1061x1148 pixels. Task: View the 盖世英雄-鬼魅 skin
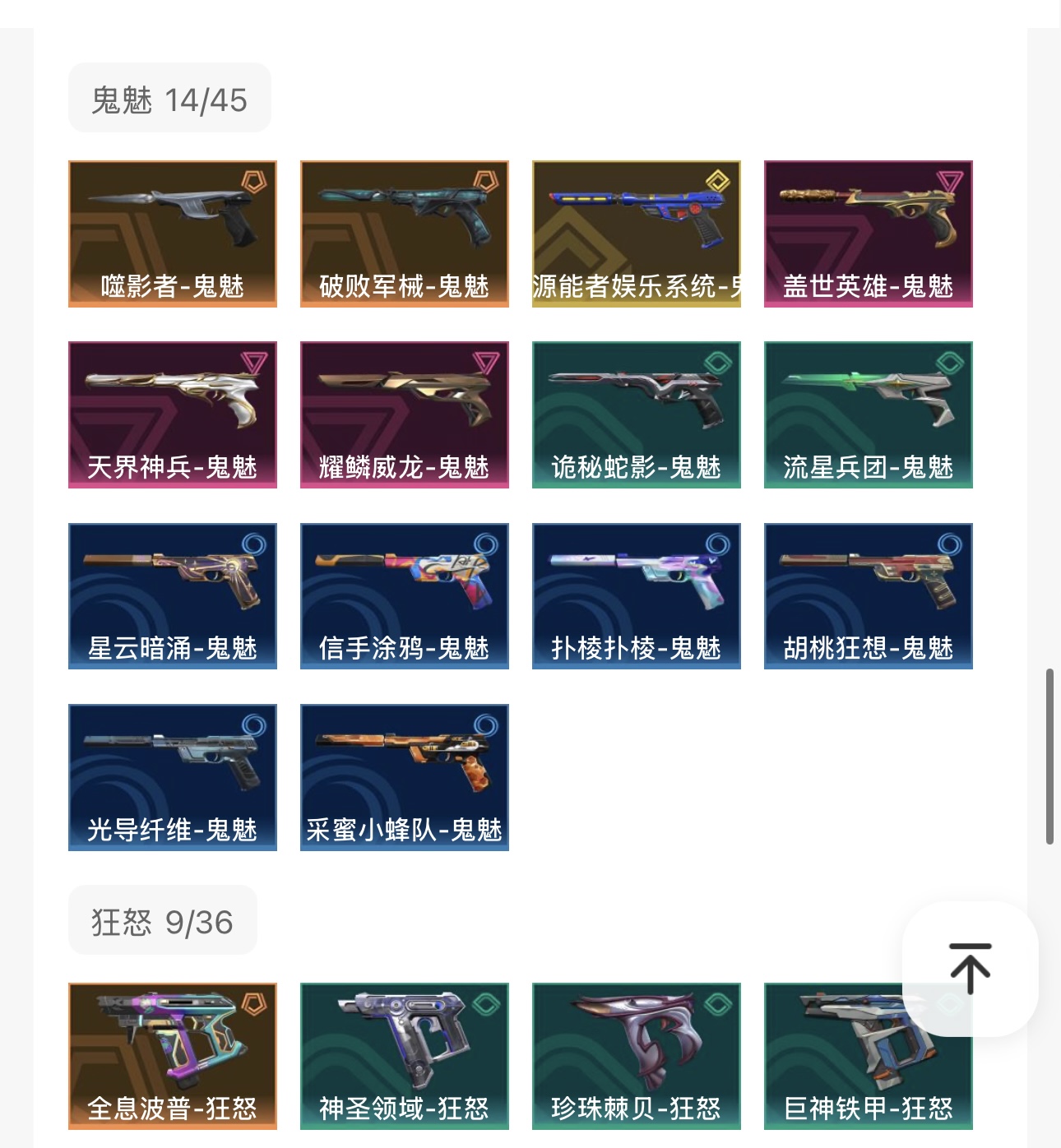pos(869,234)
